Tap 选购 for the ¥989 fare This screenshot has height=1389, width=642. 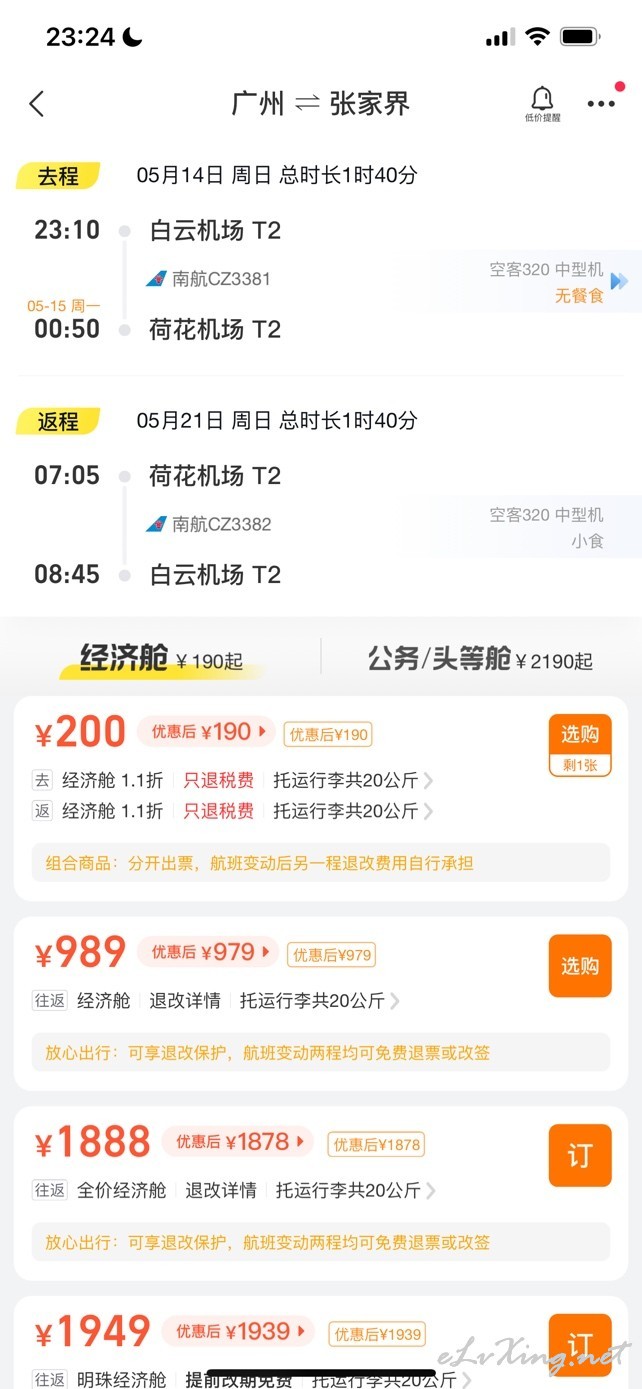pos(580,966)
